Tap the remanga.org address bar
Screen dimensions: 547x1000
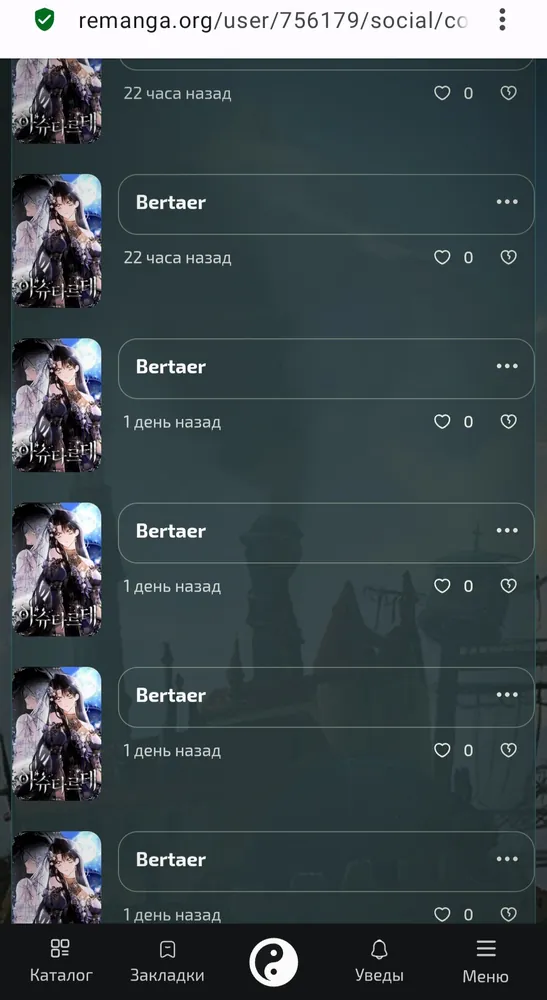[x=273, y=20]
